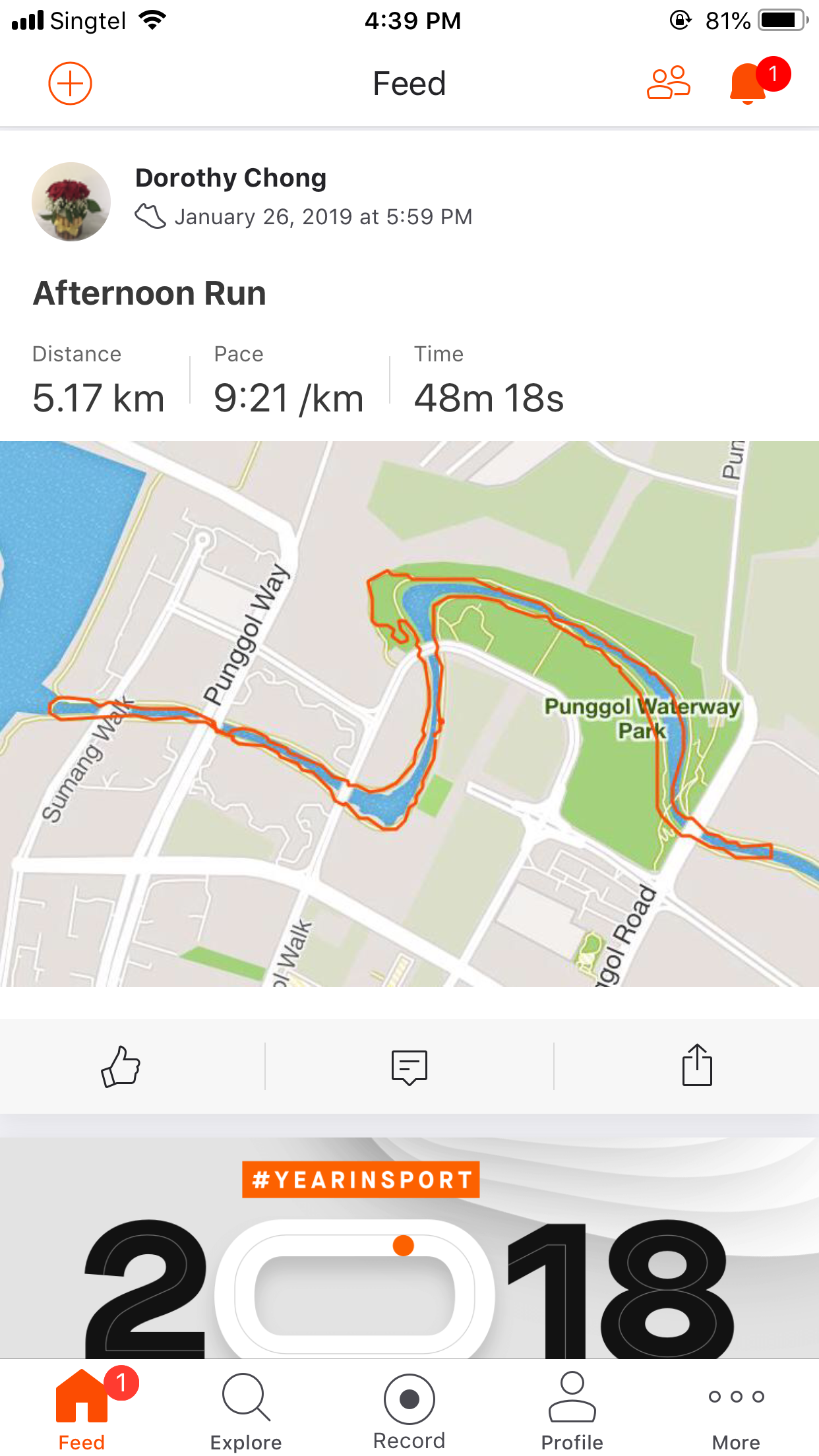
Task: Comment on Dorothy's Afternoon Run
Action: click(409, 1066)
